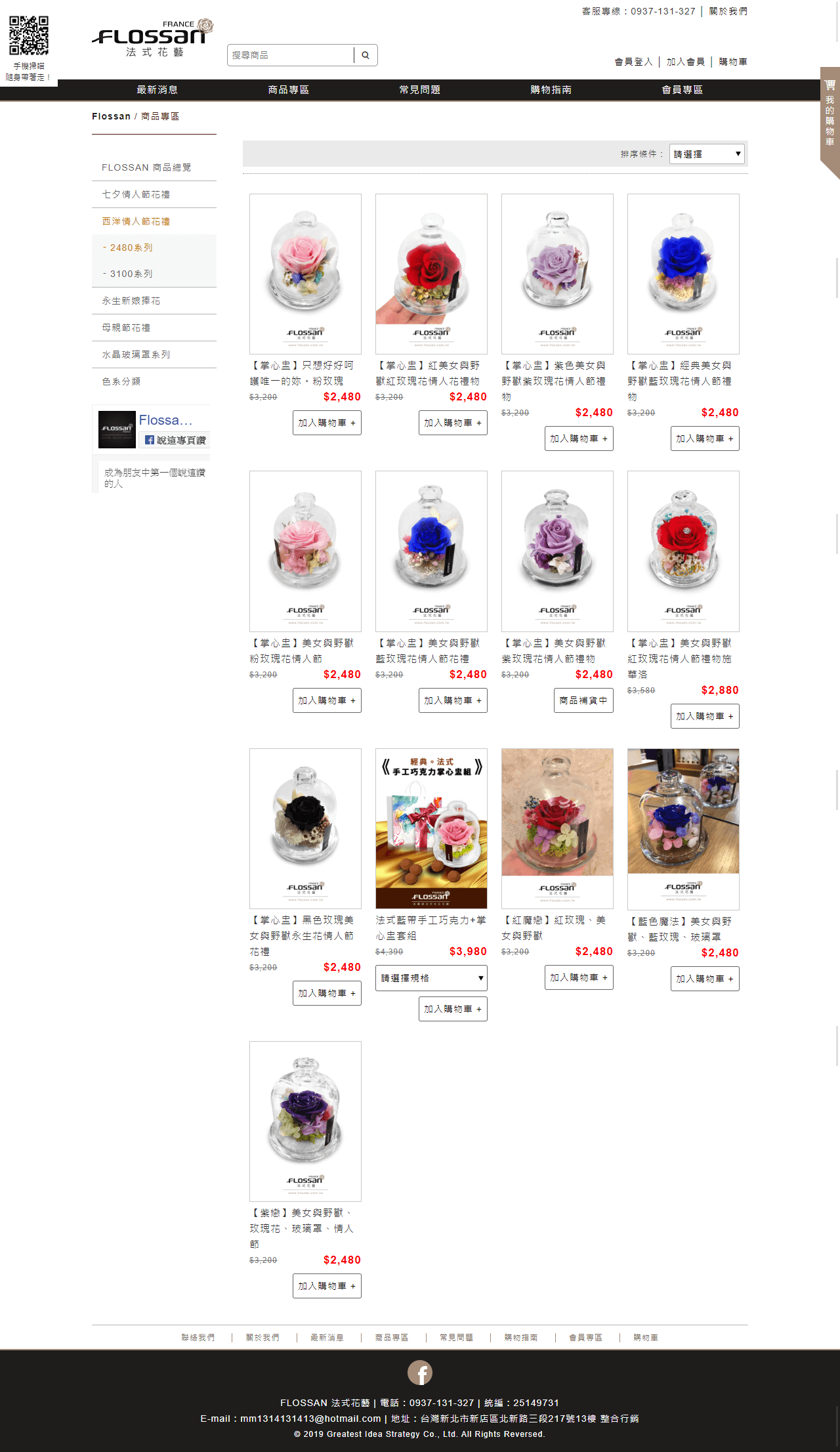
Task: Open the 排序條件 請選擇 dropdown
Action: point(707,154)
